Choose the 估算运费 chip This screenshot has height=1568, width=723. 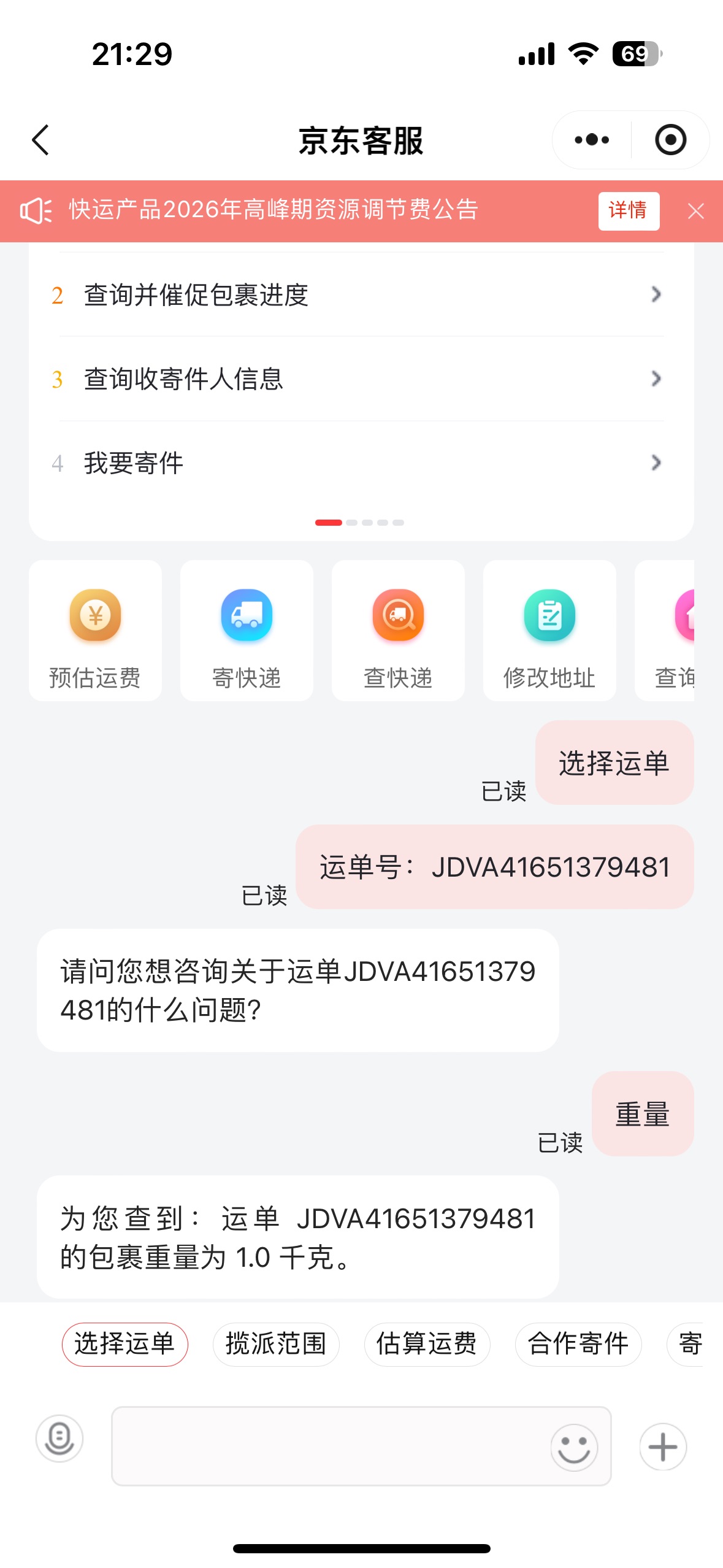[427, 1344]
